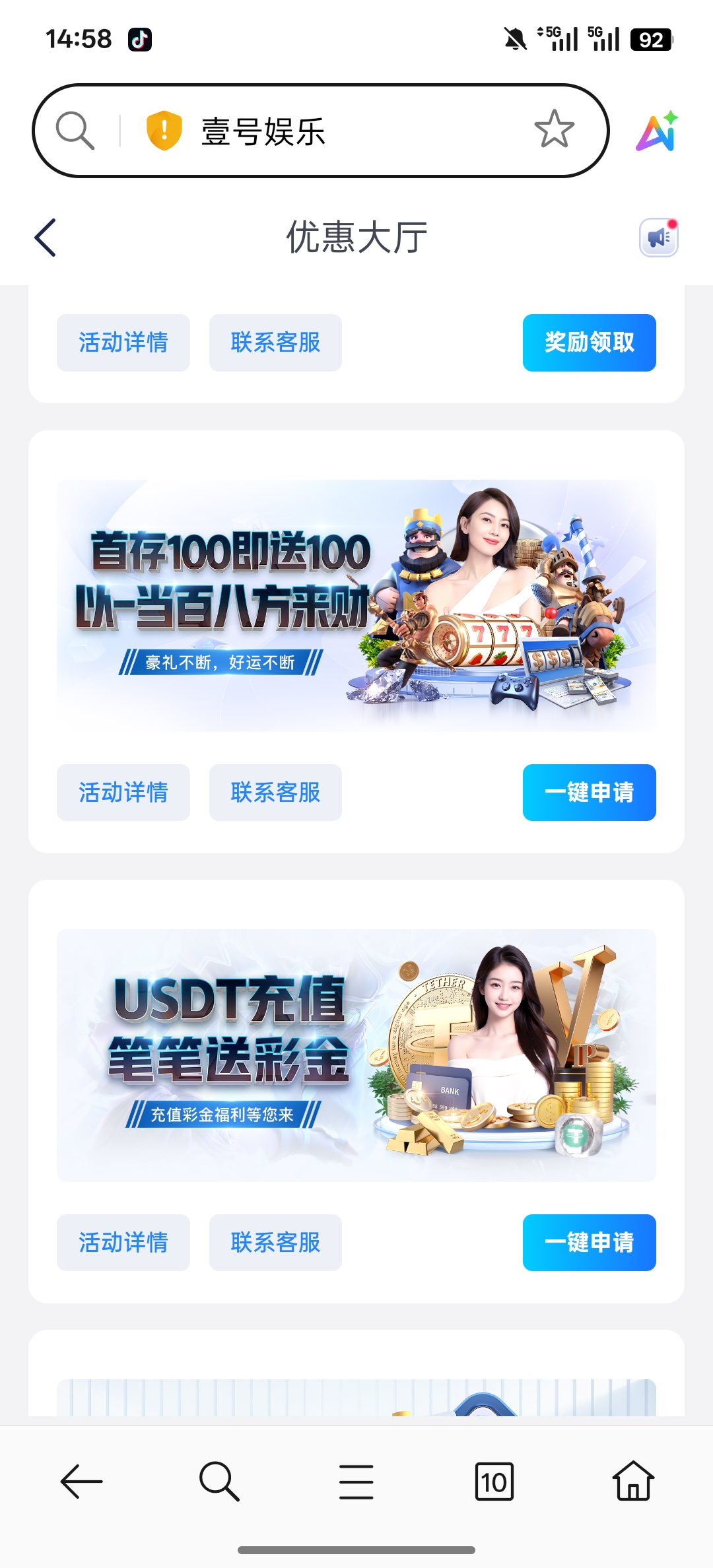The image size is (713, 1568).
Task: Go back from 优惠大厅 page
Action: tap(46, 238)
